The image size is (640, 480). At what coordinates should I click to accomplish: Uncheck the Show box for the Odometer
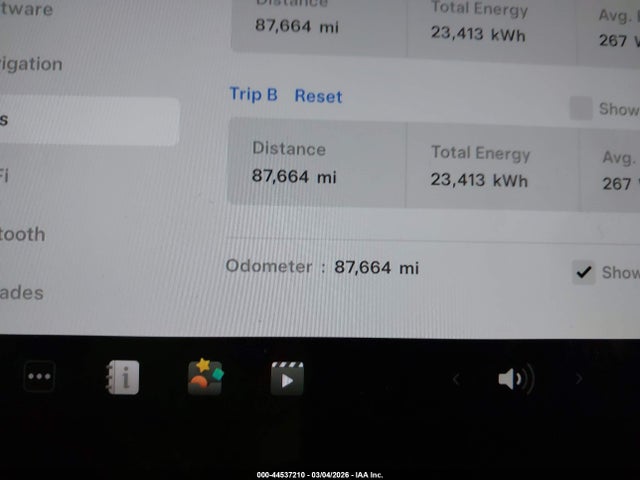click(x=584, y=271)
